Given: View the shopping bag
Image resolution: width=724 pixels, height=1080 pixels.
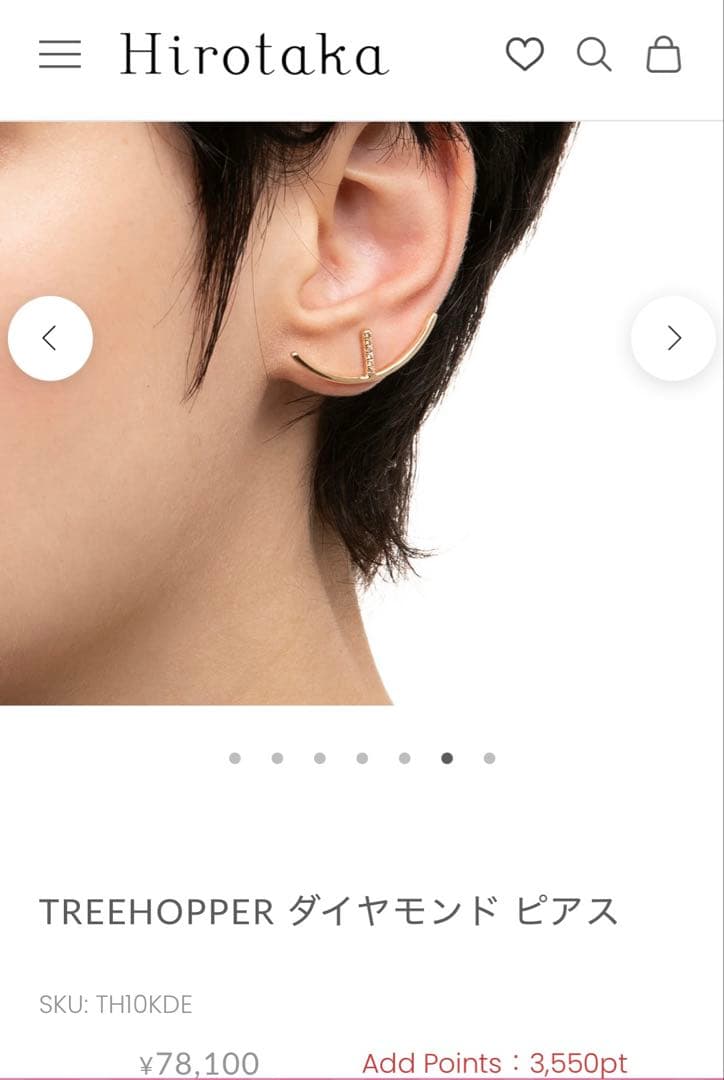Looking at the screenshot, I should click(x=663, y=54).
